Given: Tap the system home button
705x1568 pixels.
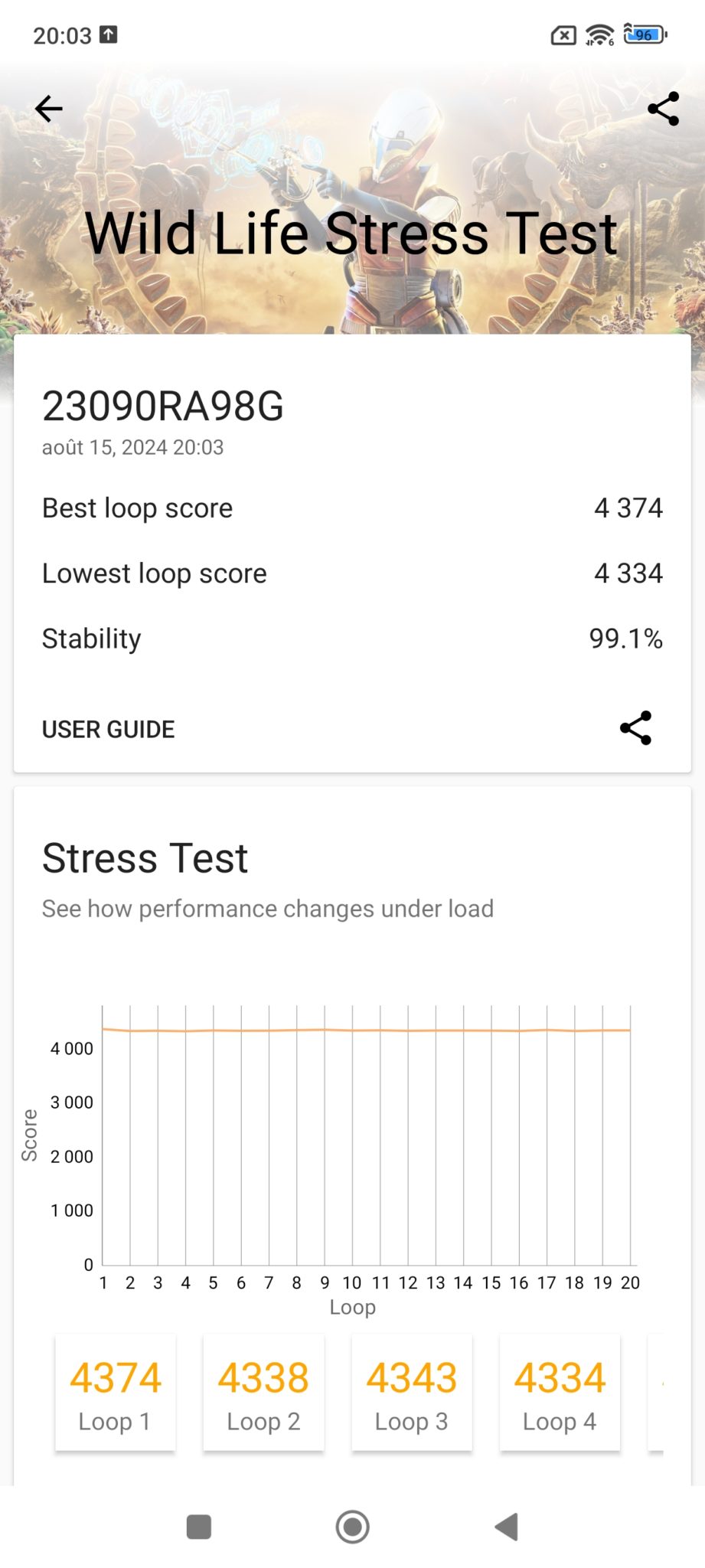Looking at the screenshot, I should click(x=352, y=1527).
